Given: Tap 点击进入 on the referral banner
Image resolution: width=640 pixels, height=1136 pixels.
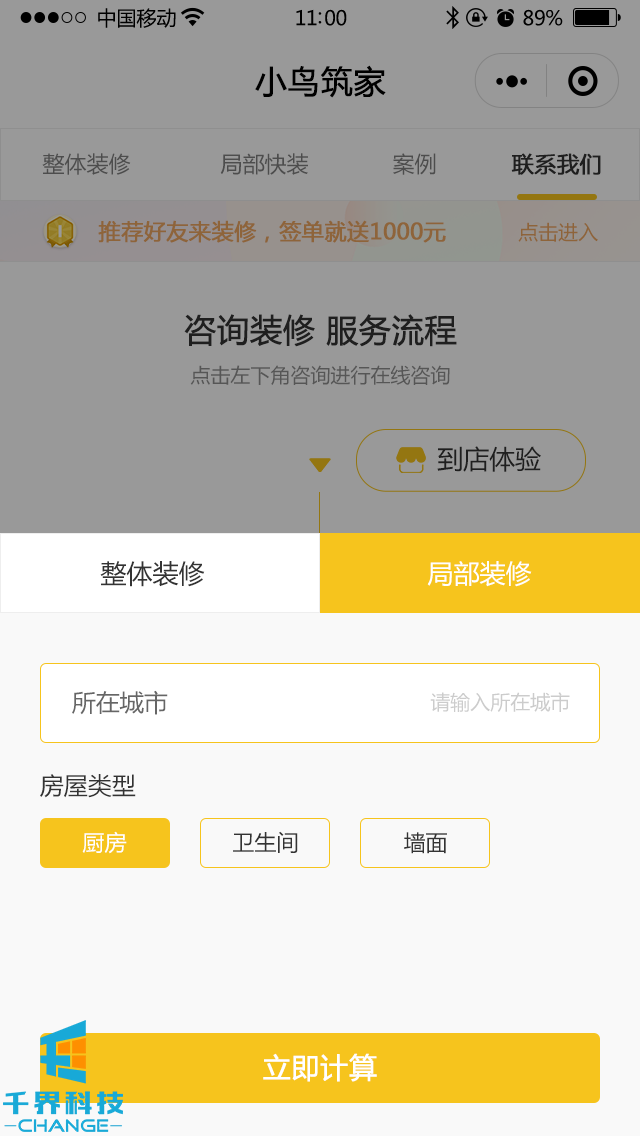Looking at the screenshot, I should (x=557, y=232).
